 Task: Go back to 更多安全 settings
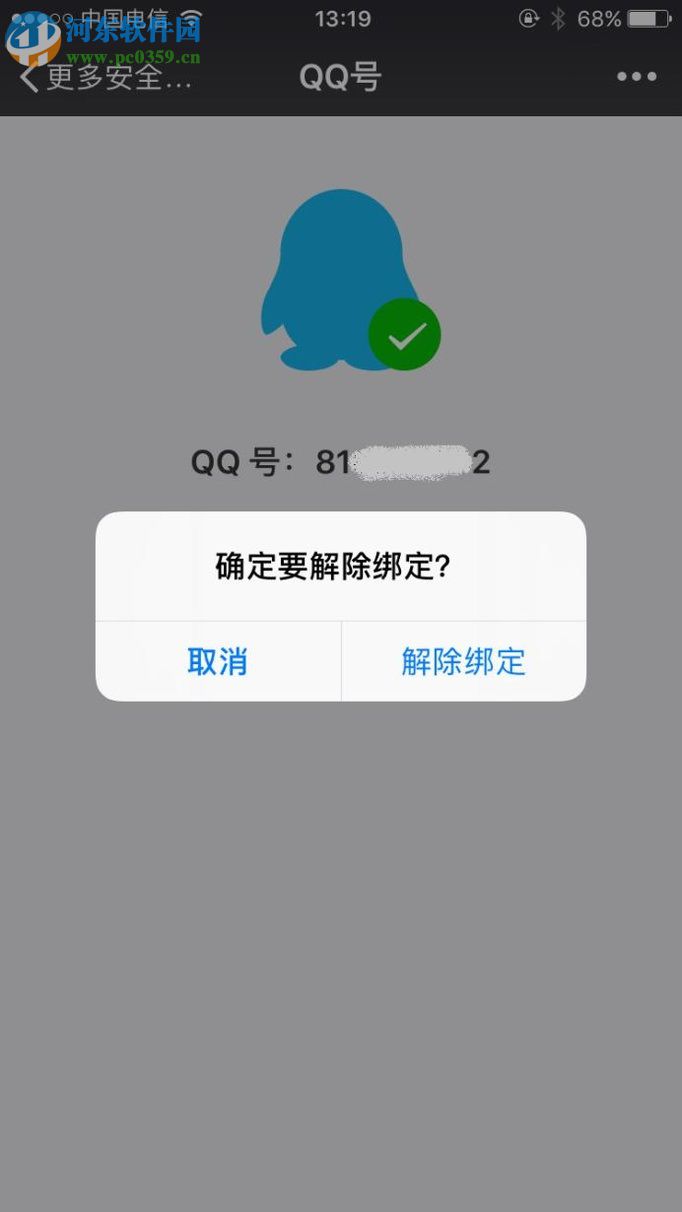pyautogui.click(x=105, y=78)
